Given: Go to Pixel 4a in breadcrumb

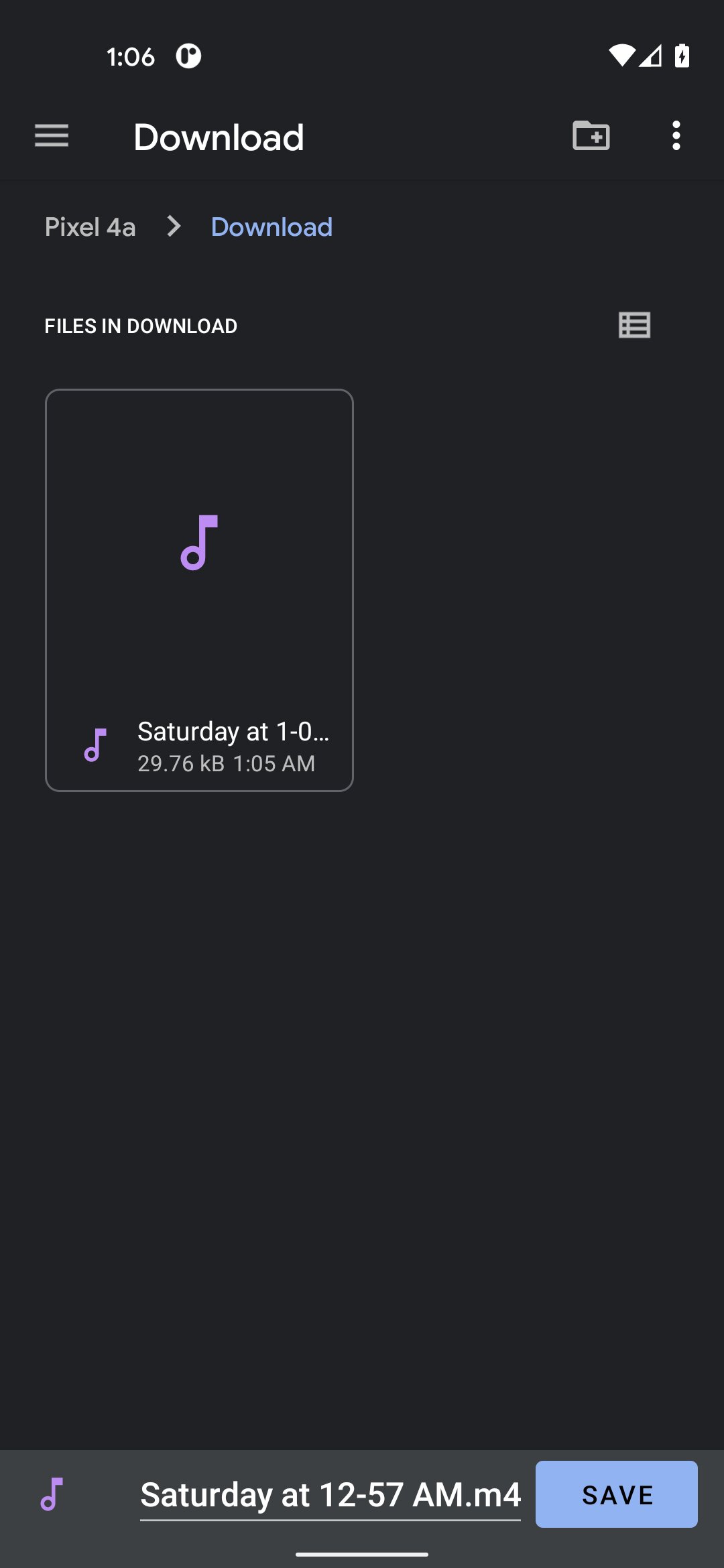Looking at the screenshot, I should (x=90, y=227).
